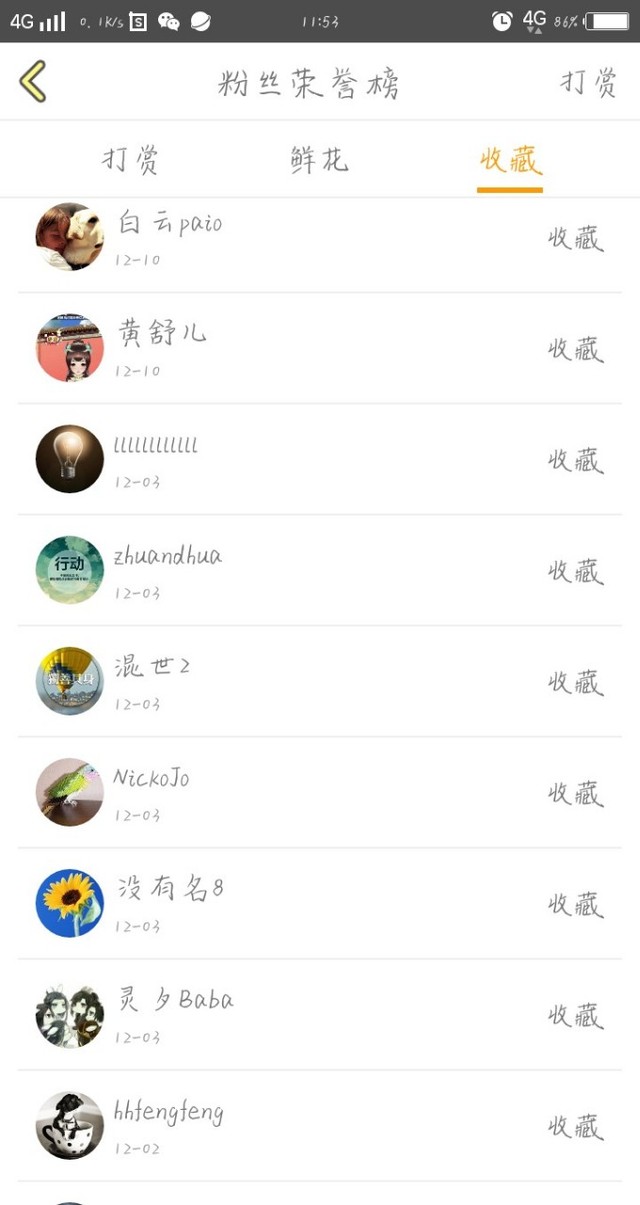Open the row for 黄舒儿
Image resolution: width=640 pixels, height=1205 pixels.
pyautogui.click(x=320, y=348)
